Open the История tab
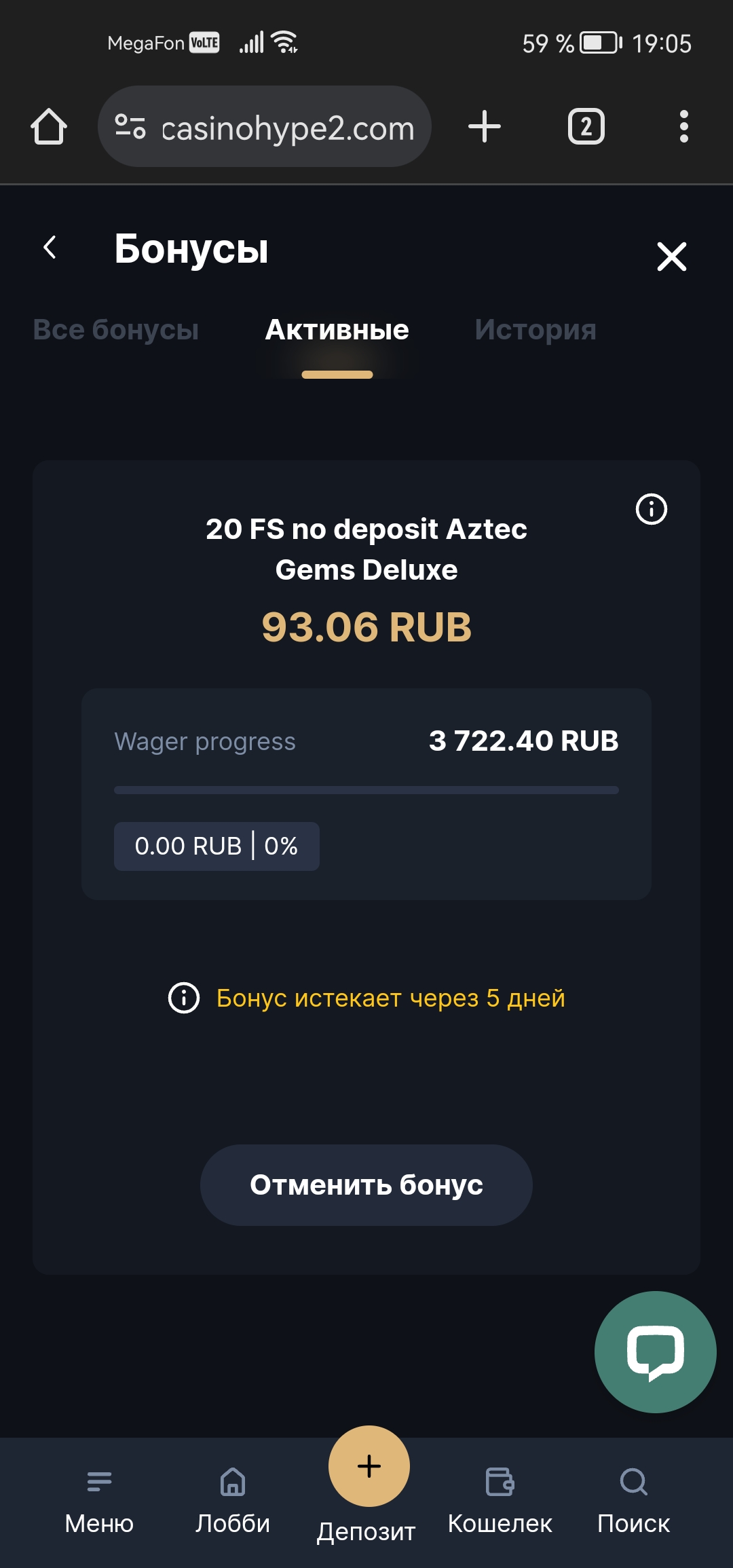The width and height of the screenshot is (733, 1568). 535,330
